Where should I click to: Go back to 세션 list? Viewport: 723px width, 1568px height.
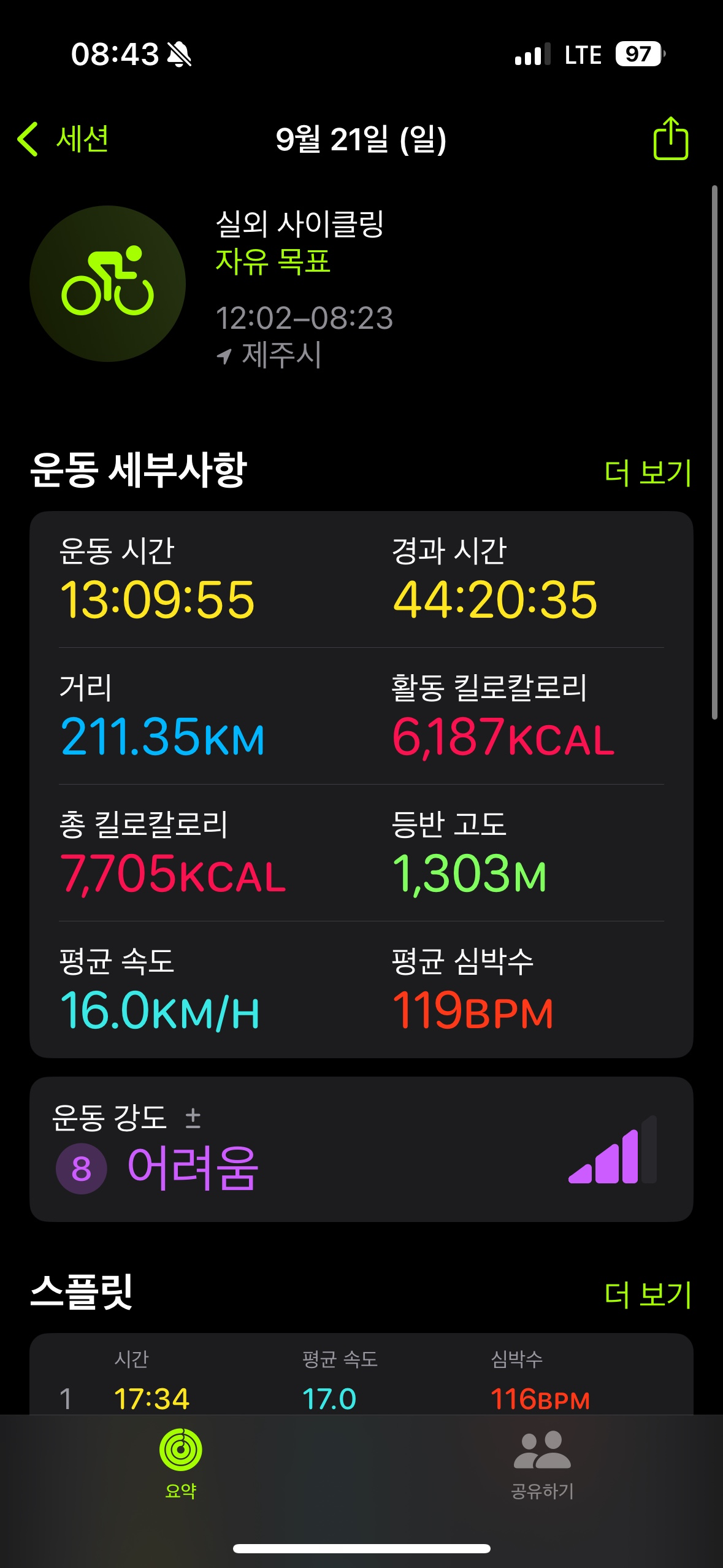63,139
